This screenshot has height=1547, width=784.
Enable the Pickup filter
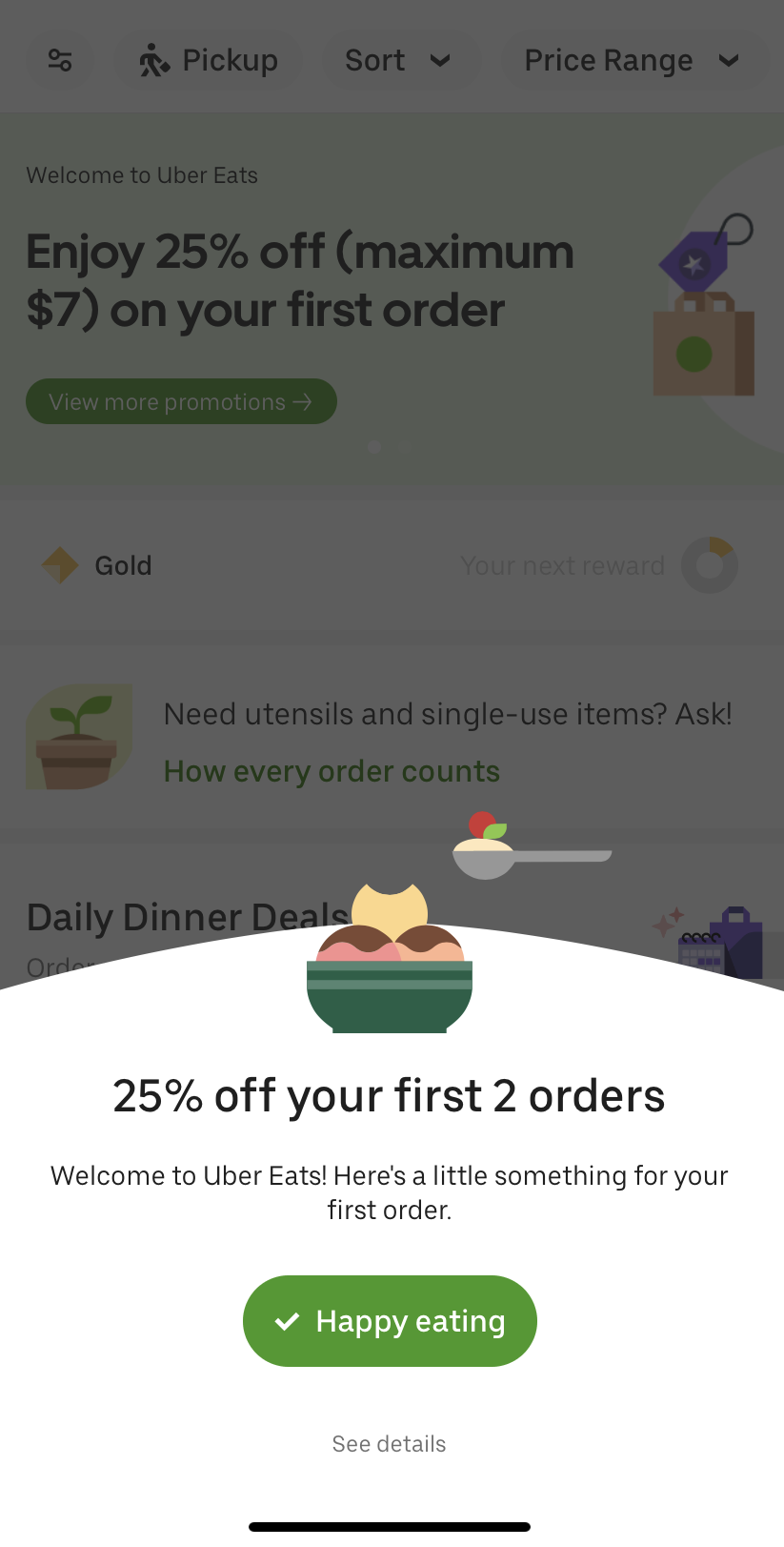point(209,59)
